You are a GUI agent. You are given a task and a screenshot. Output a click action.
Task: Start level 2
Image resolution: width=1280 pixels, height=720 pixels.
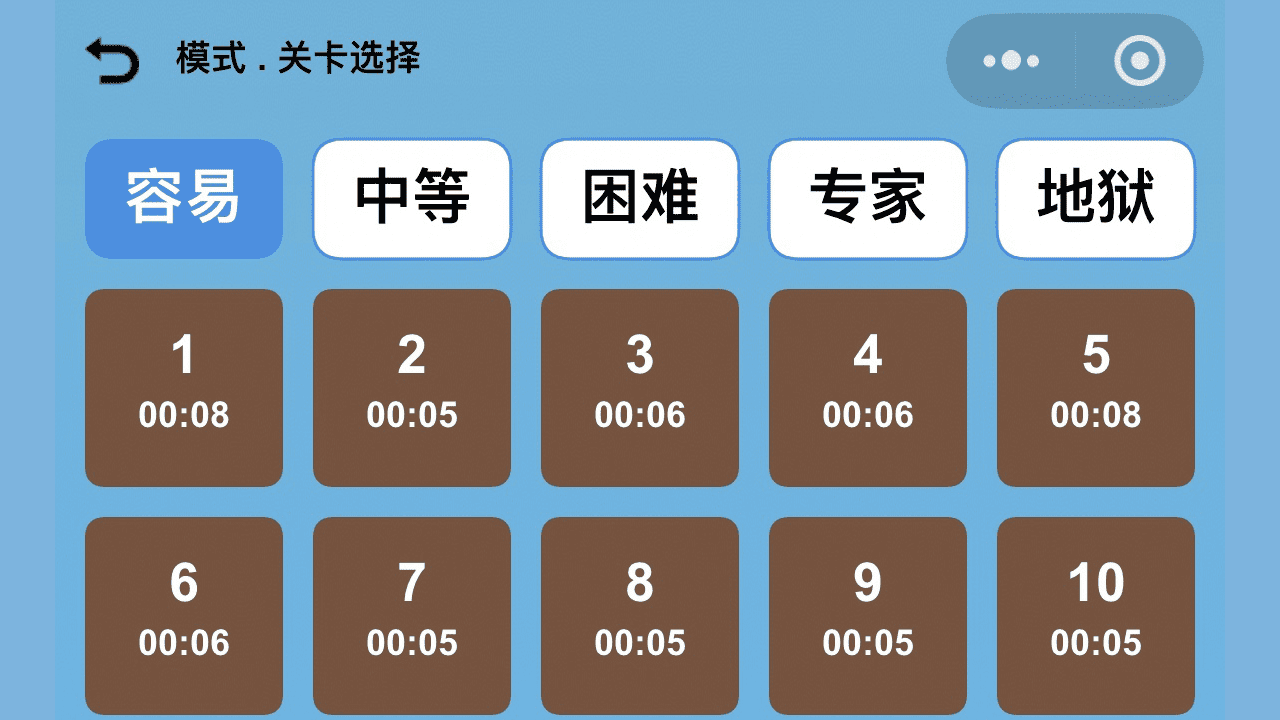[412, 388]
